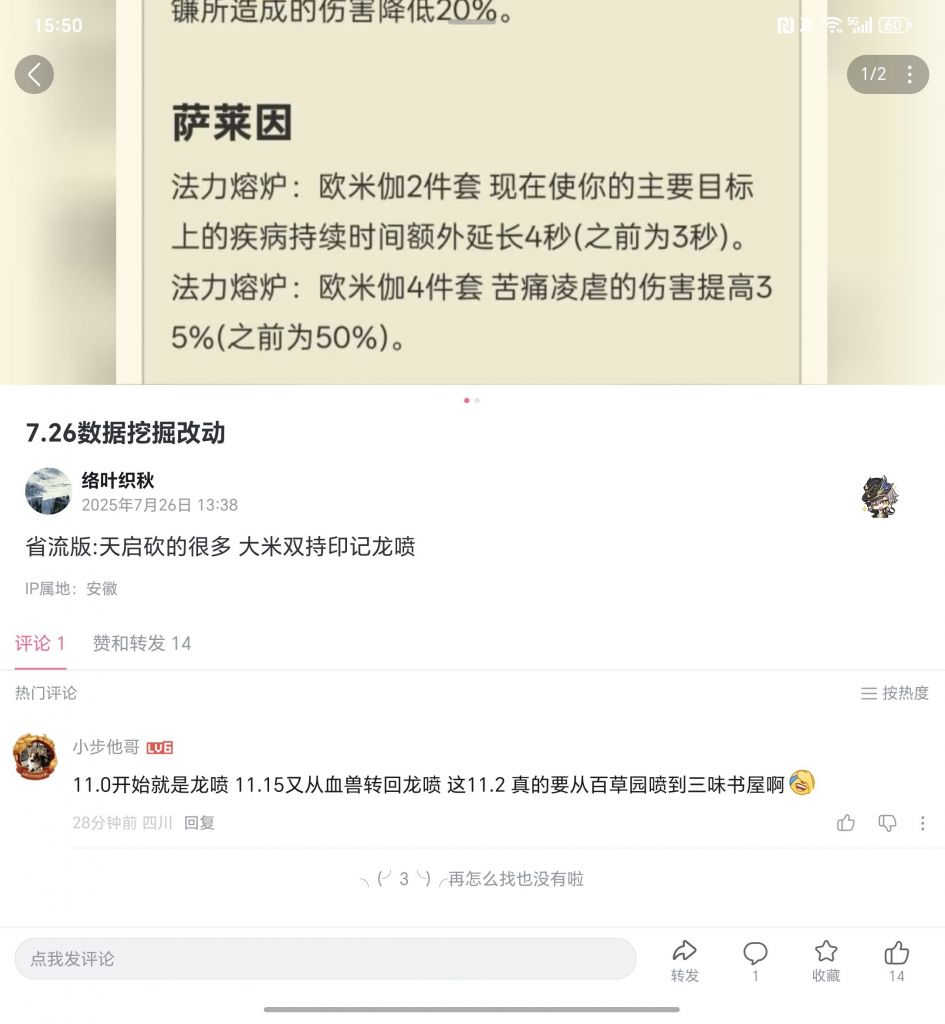Toggle the 收藏 star to favorite the post
This screenshot has width=945, height=1024.
point(825,950)
